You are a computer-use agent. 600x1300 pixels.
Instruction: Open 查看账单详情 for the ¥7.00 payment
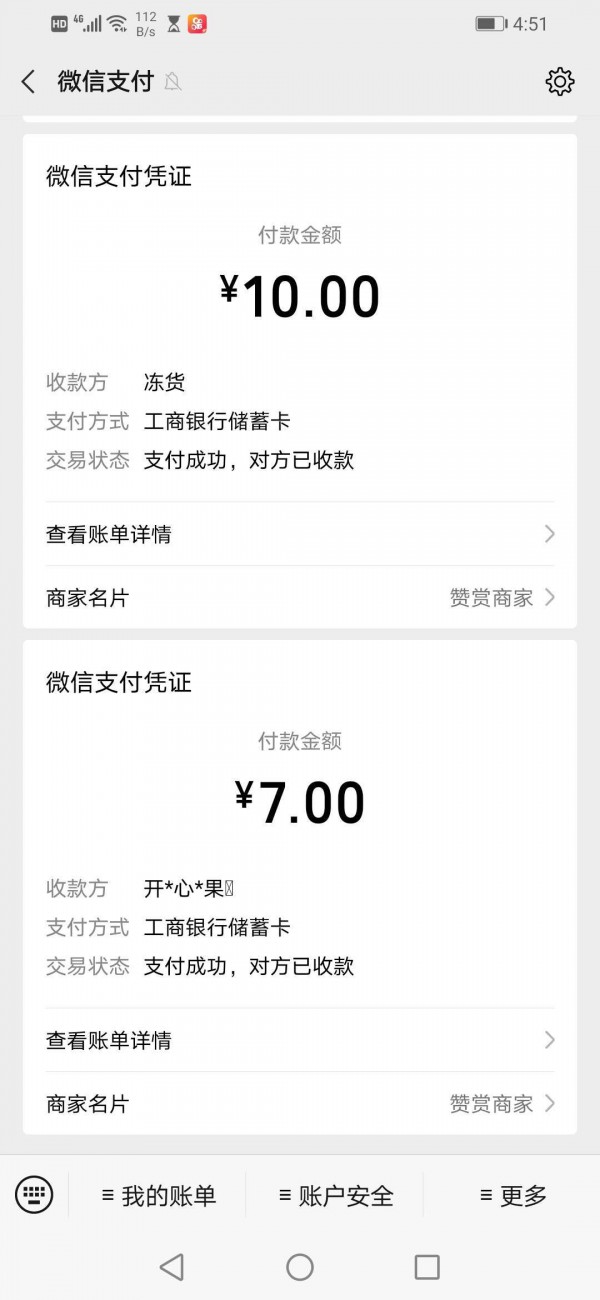click(x=300, y=1040)
